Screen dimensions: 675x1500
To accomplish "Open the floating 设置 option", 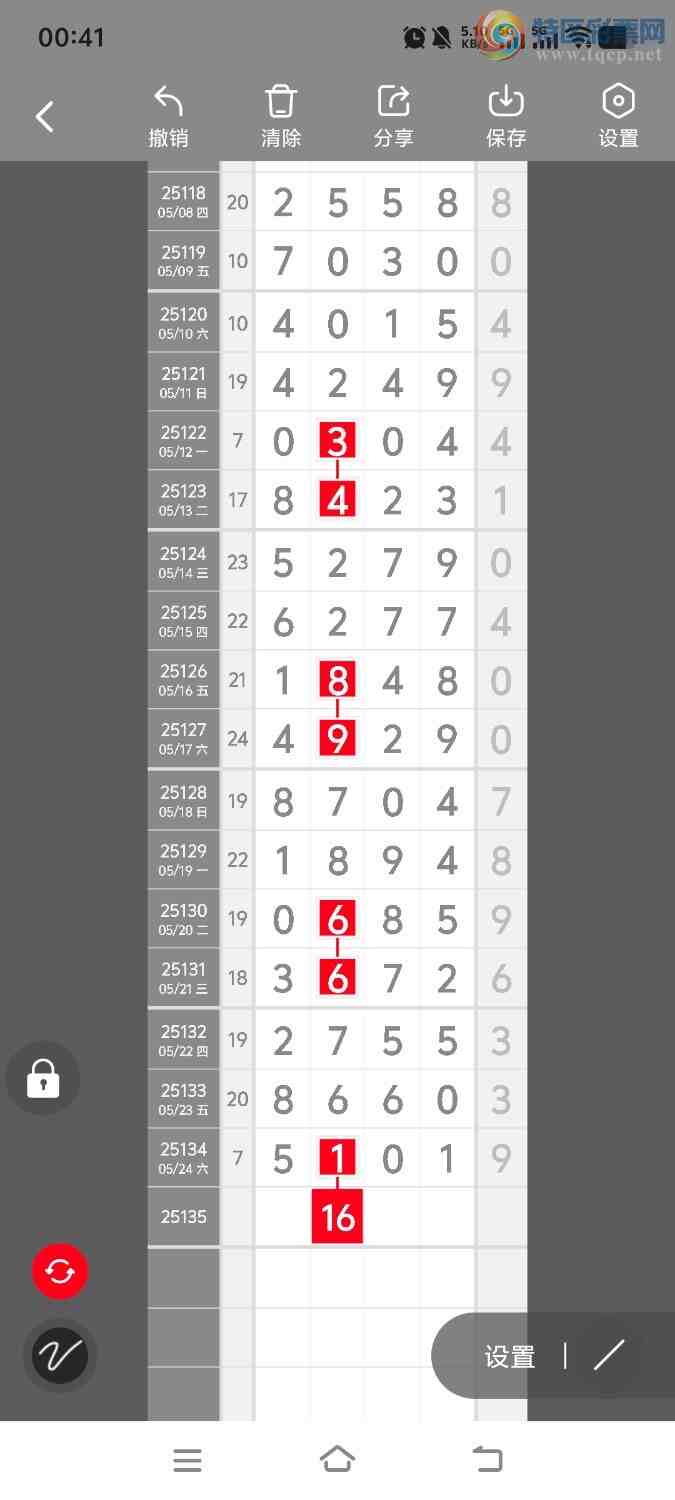I will tap(510, 1357).
